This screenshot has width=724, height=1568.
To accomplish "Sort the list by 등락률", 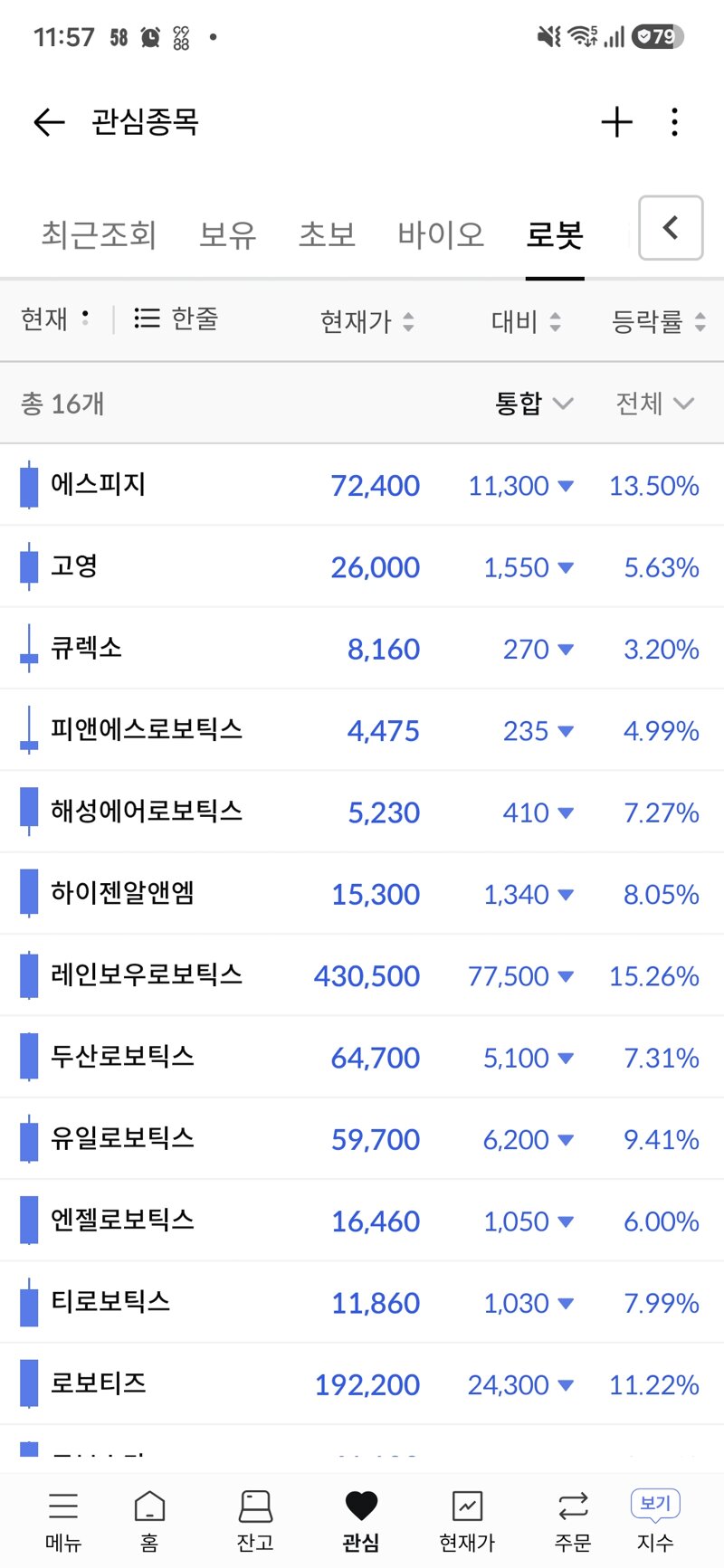I will tap(658, 321).
